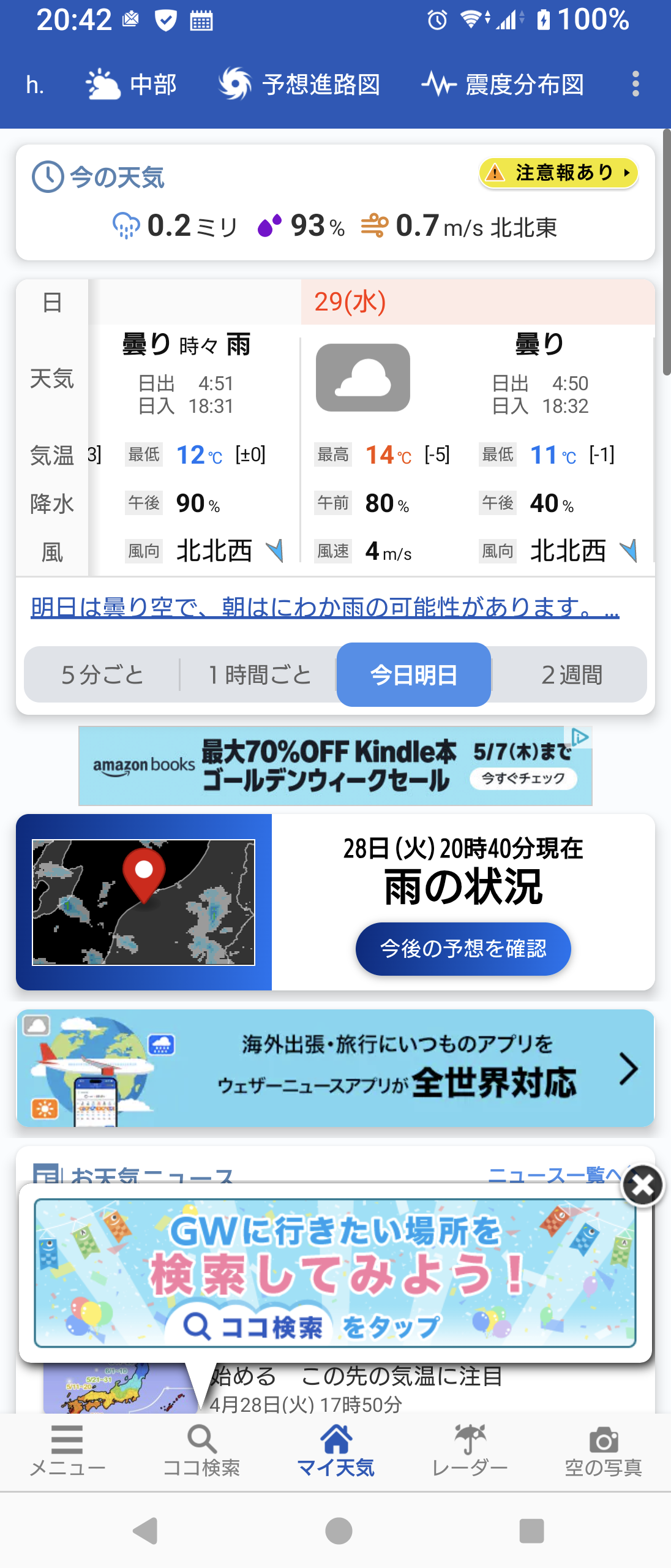Tap the system back button
671x1568 pixels.
point(146,1531)
